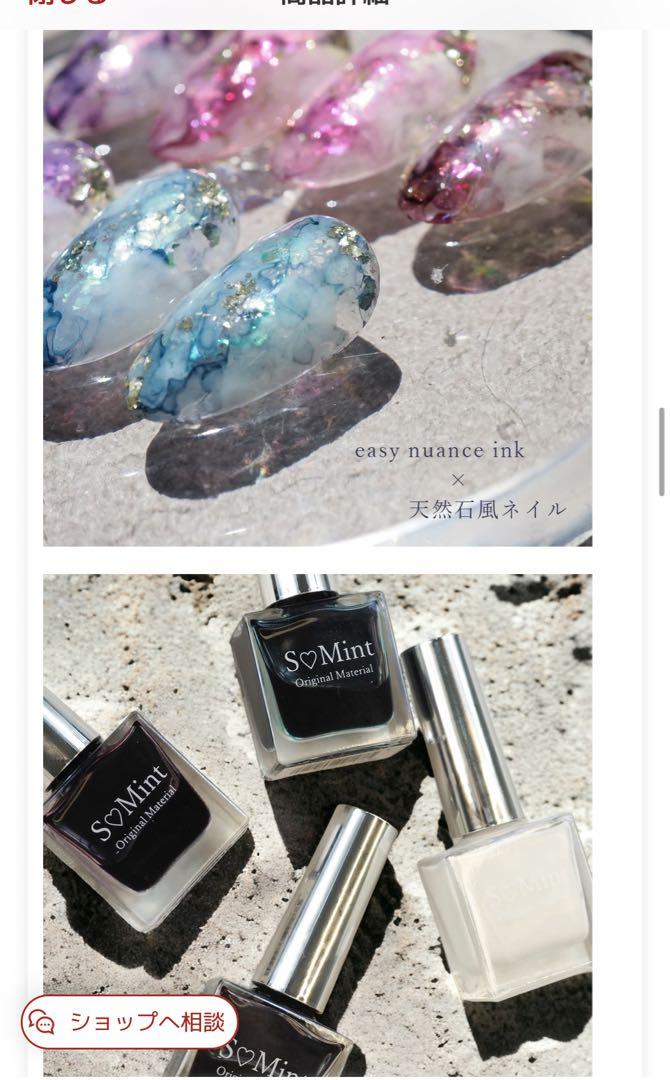Open the S♡Mint bottles product image
670x1080 pixels.
317,825
